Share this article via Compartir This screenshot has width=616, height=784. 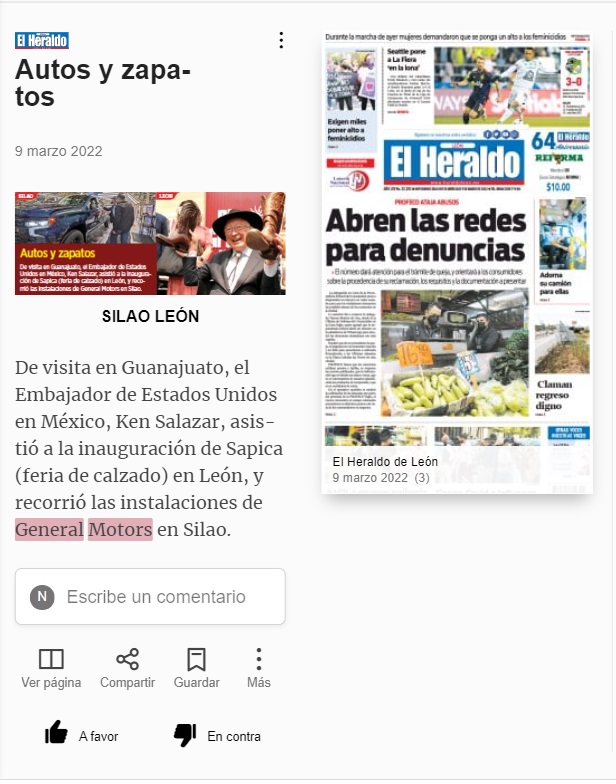point(128,668)
